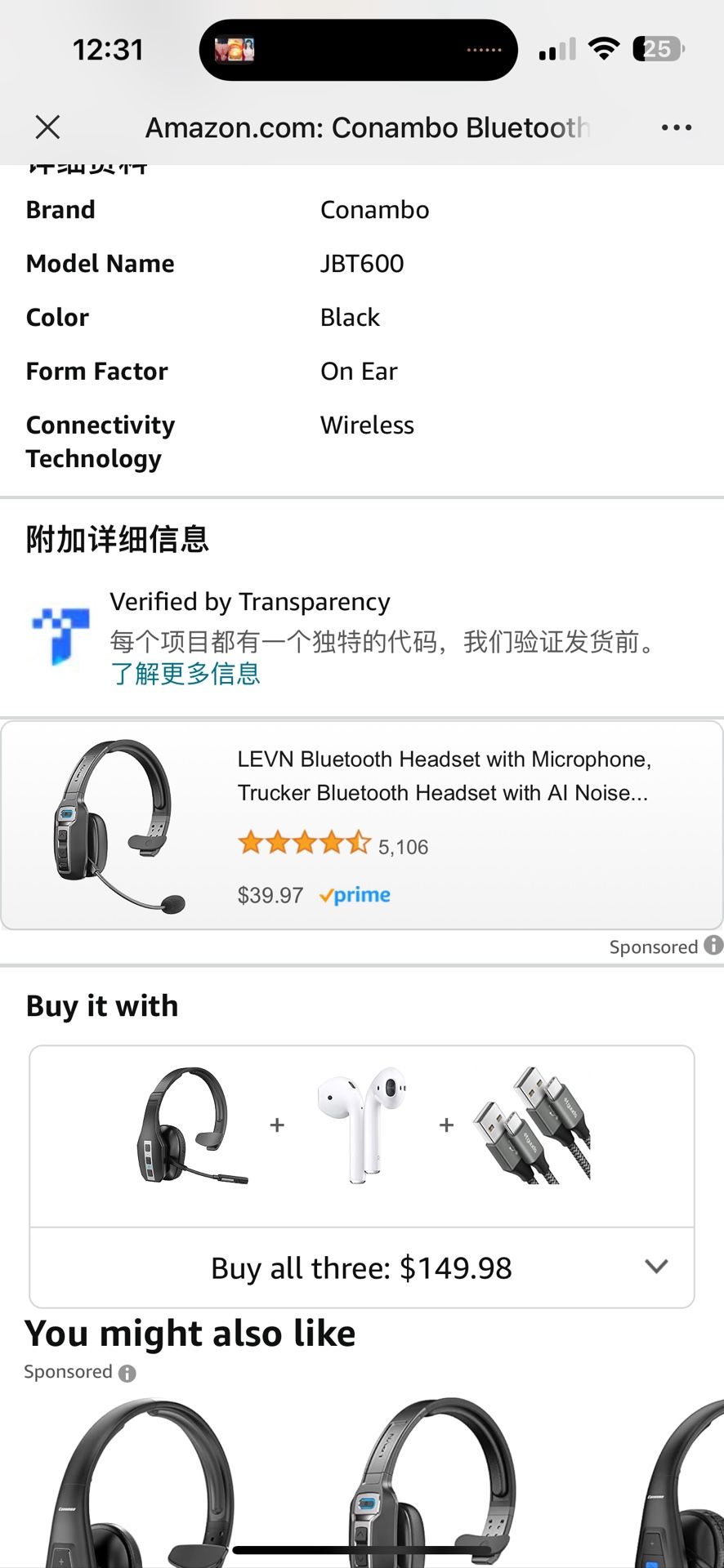Open the 了解更多信息 link
724x1568 pixels.
pyautogui.click(x=185, y=674)
